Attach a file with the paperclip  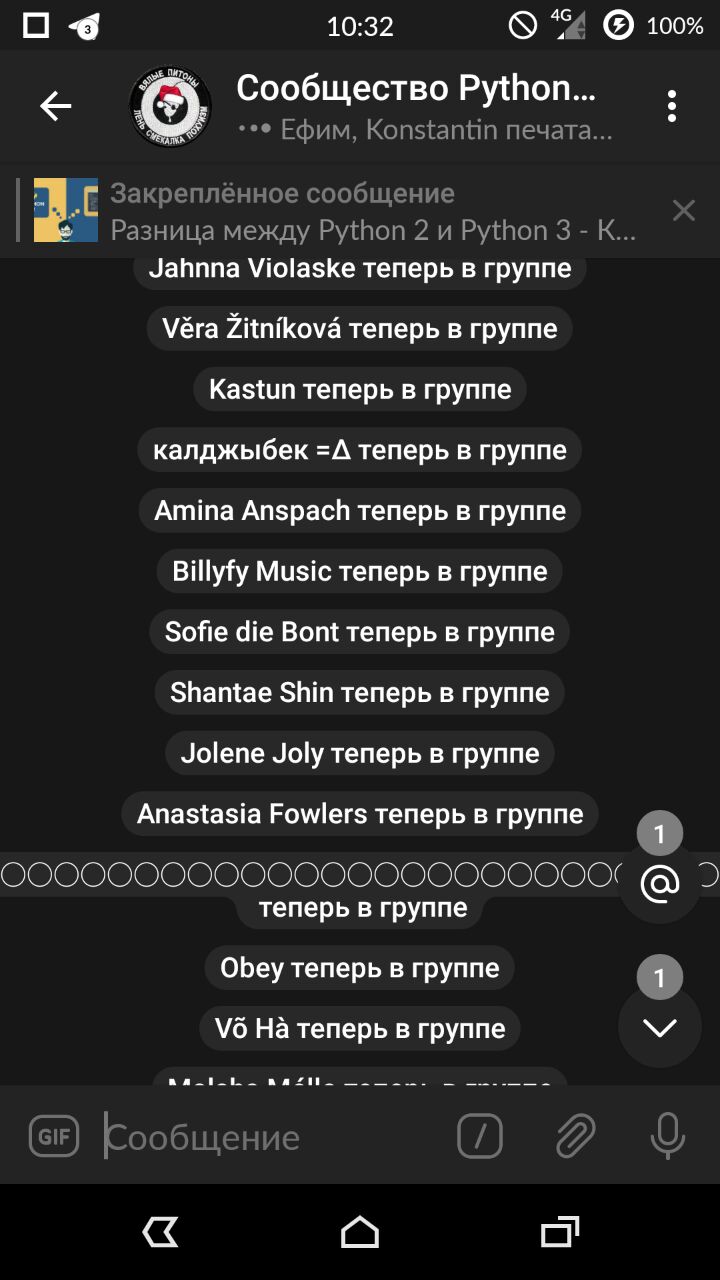pos(575,1136)
